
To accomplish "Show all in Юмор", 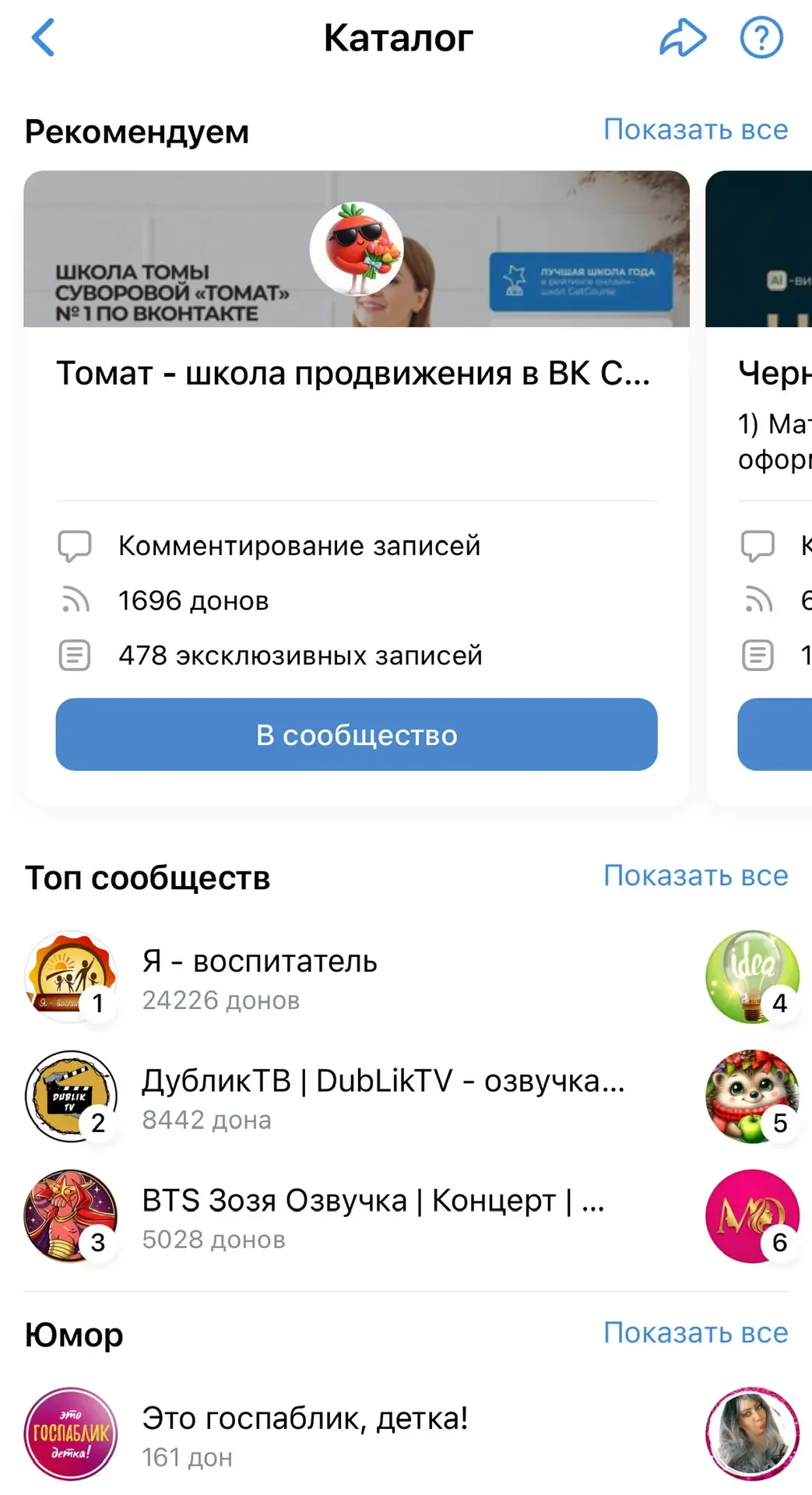I will coord(695,1332).
